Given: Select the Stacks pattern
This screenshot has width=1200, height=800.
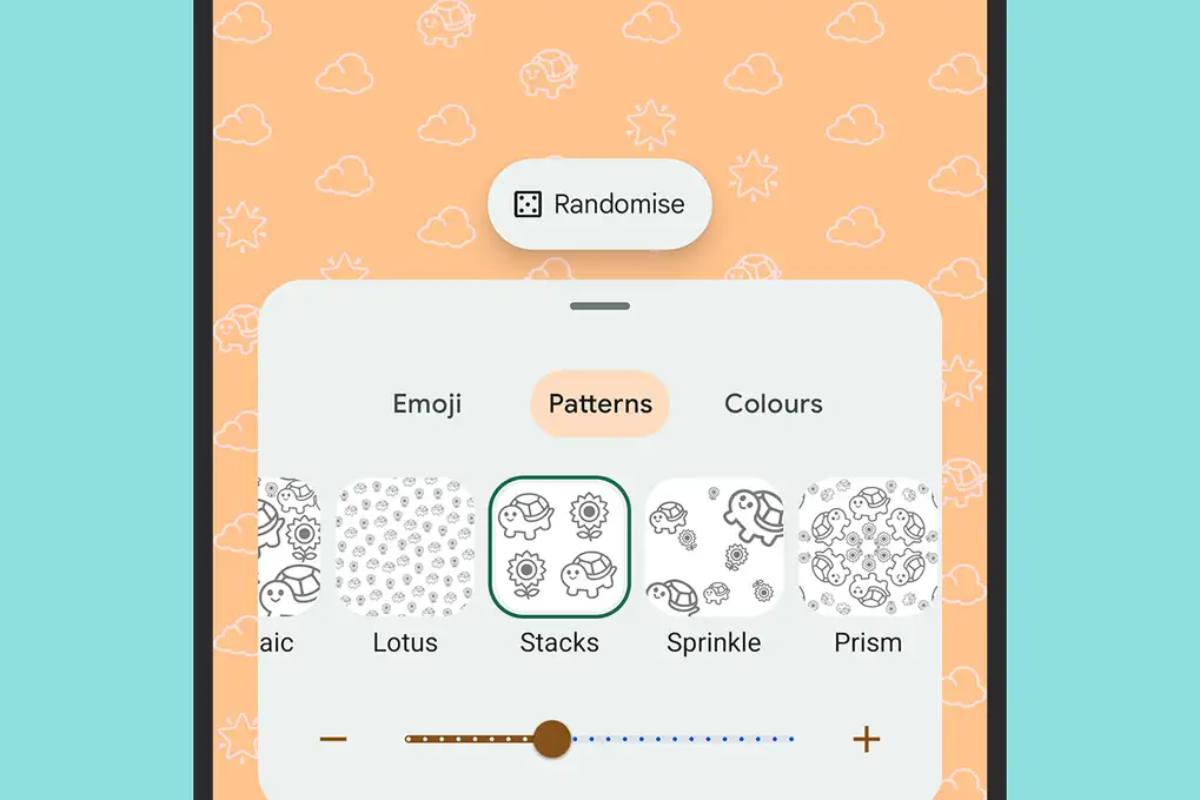Looking at the screenshot, I should pyautogui.click(x=560, y=547).
